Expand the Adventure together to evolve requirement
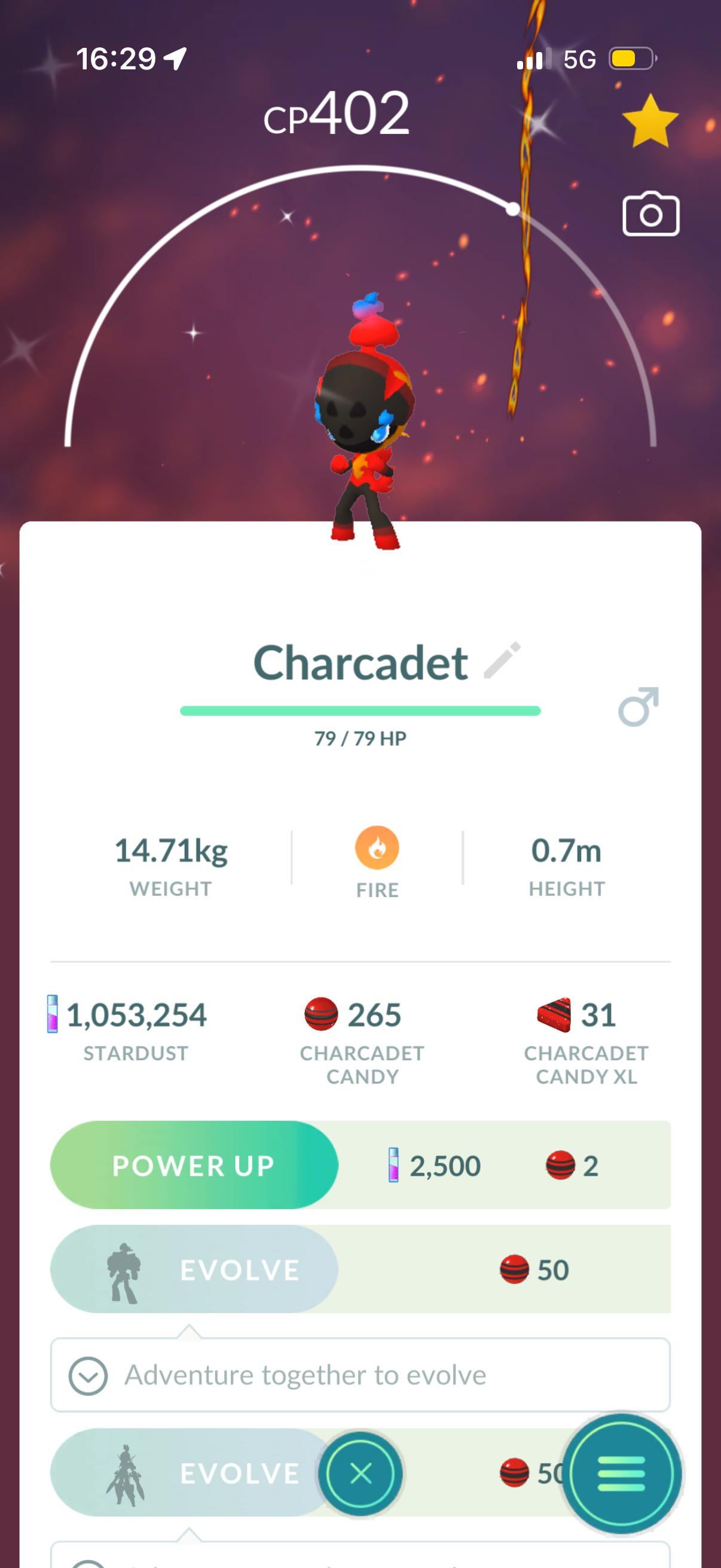 tap(88, 1375)
